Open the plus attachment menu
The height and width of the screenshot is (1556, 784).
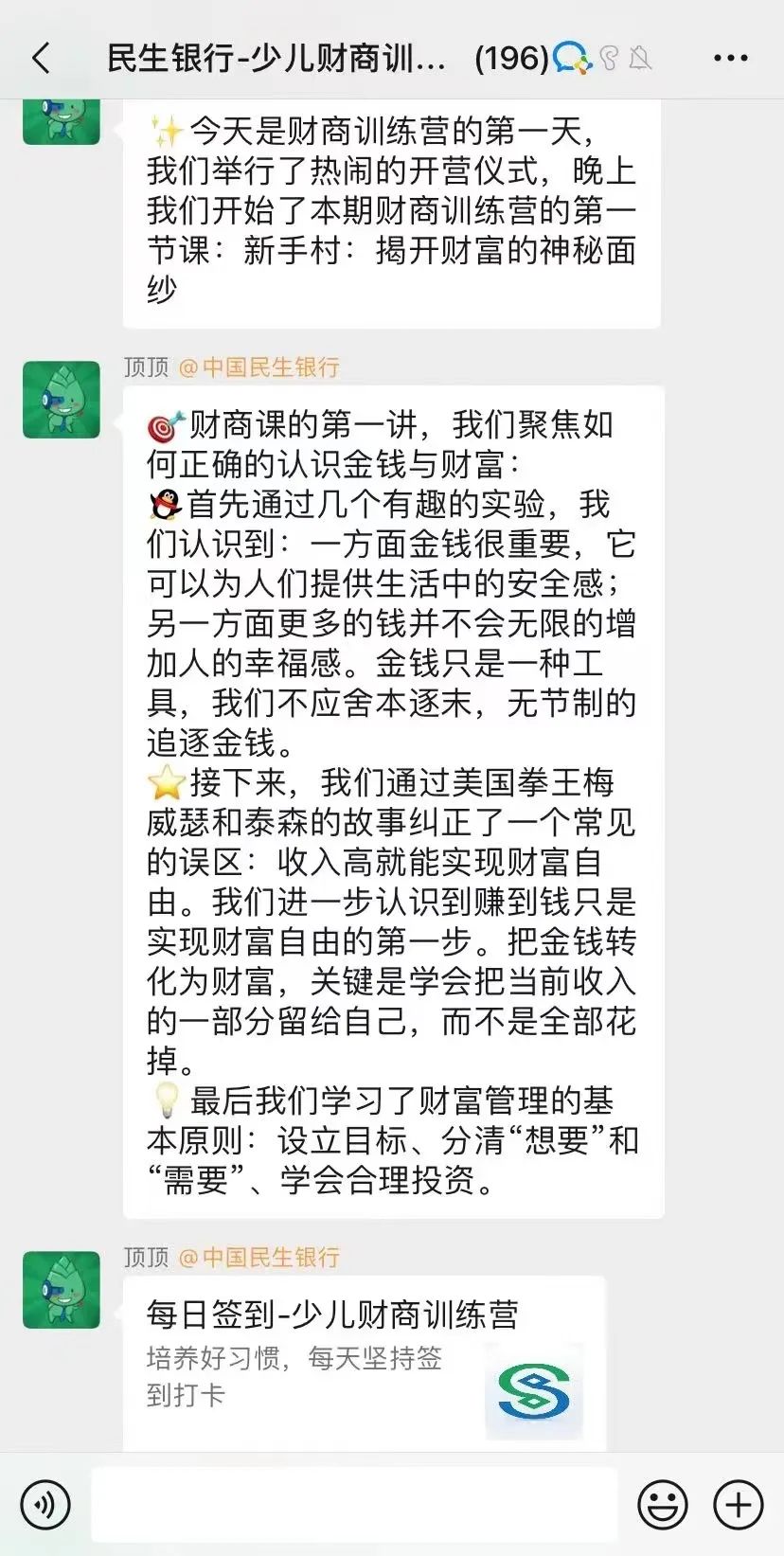pyautogui.click(x=738, y=1504)
